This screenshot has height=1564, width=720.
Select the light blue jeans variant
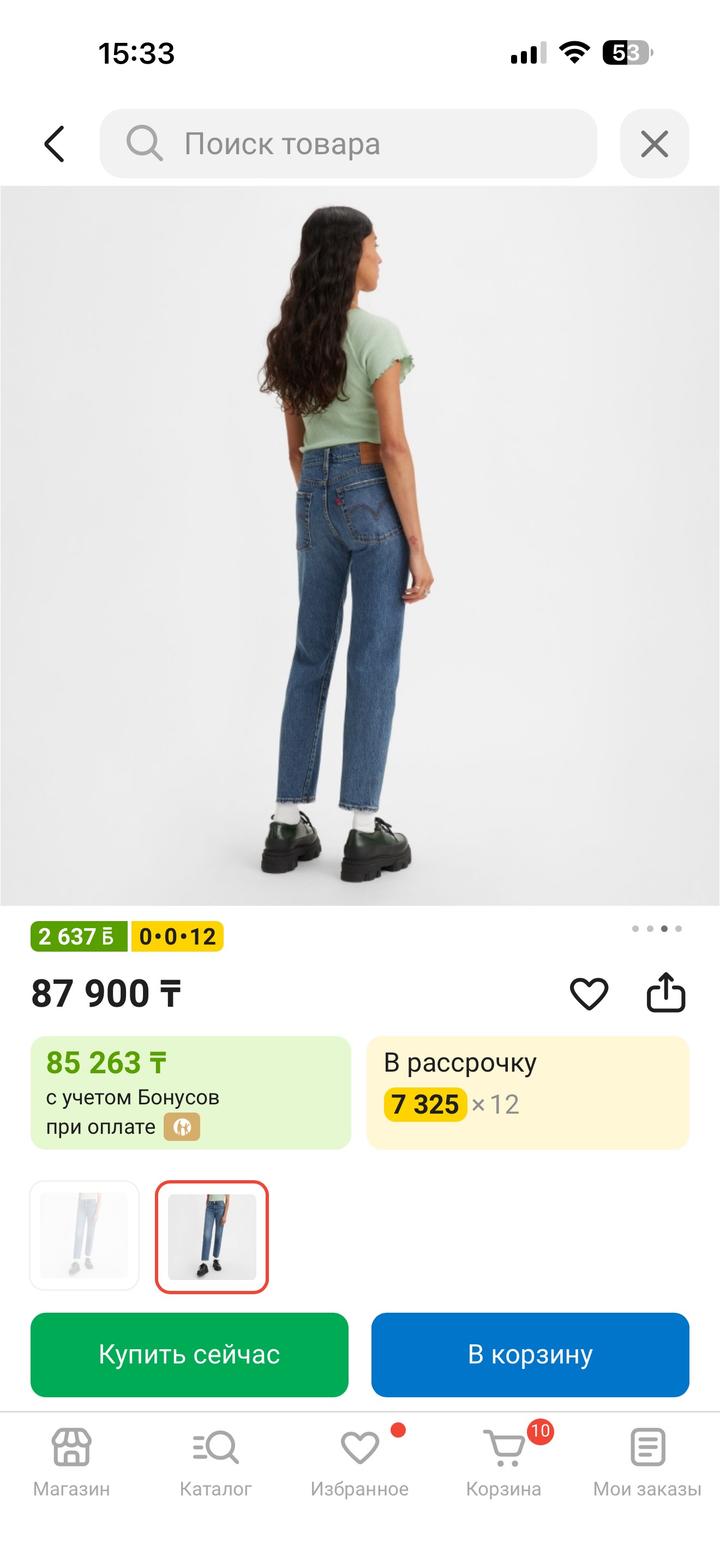tap(85, 1236)
